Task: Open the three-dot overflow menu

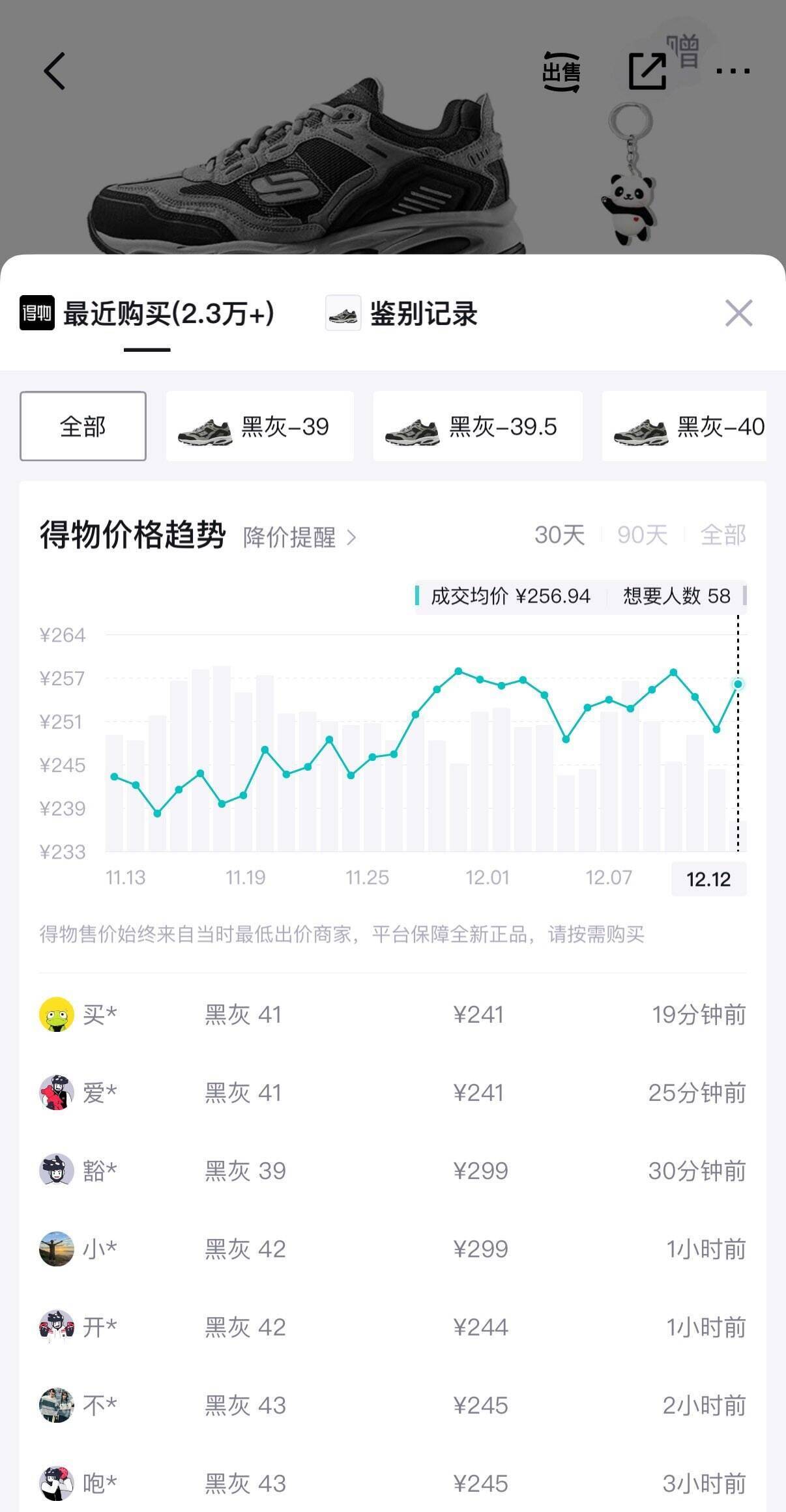Action: (733, 71)
